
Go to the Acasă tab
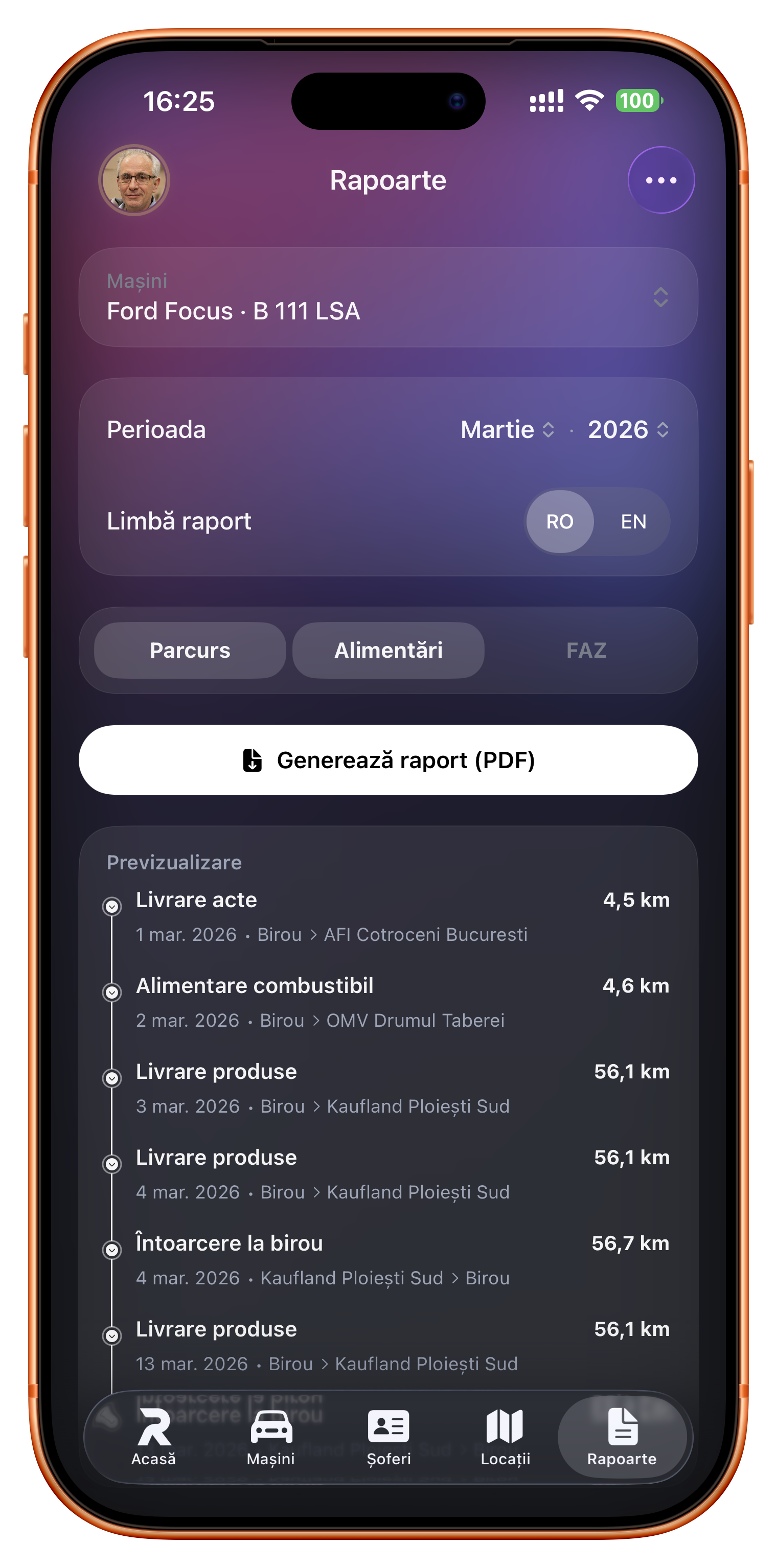[x=153, y=1437]
